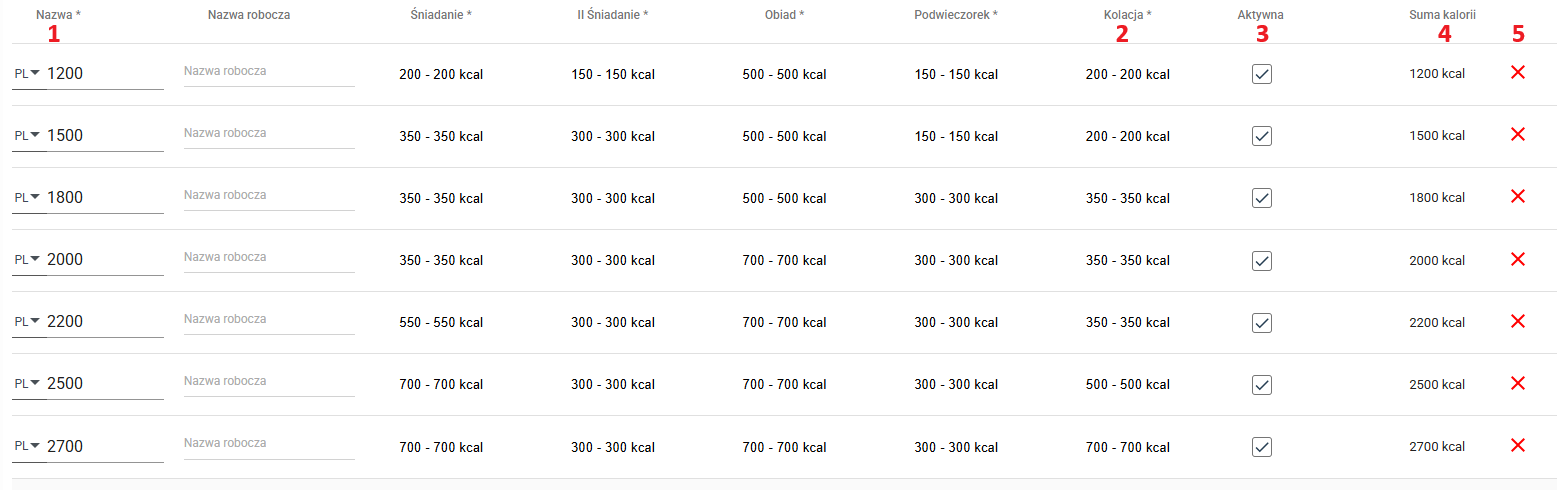Viewport: 1568px width, 490px height.
Task: Toggle the Aktywna checkbox for 2200
Action: tap(1261, 322)
